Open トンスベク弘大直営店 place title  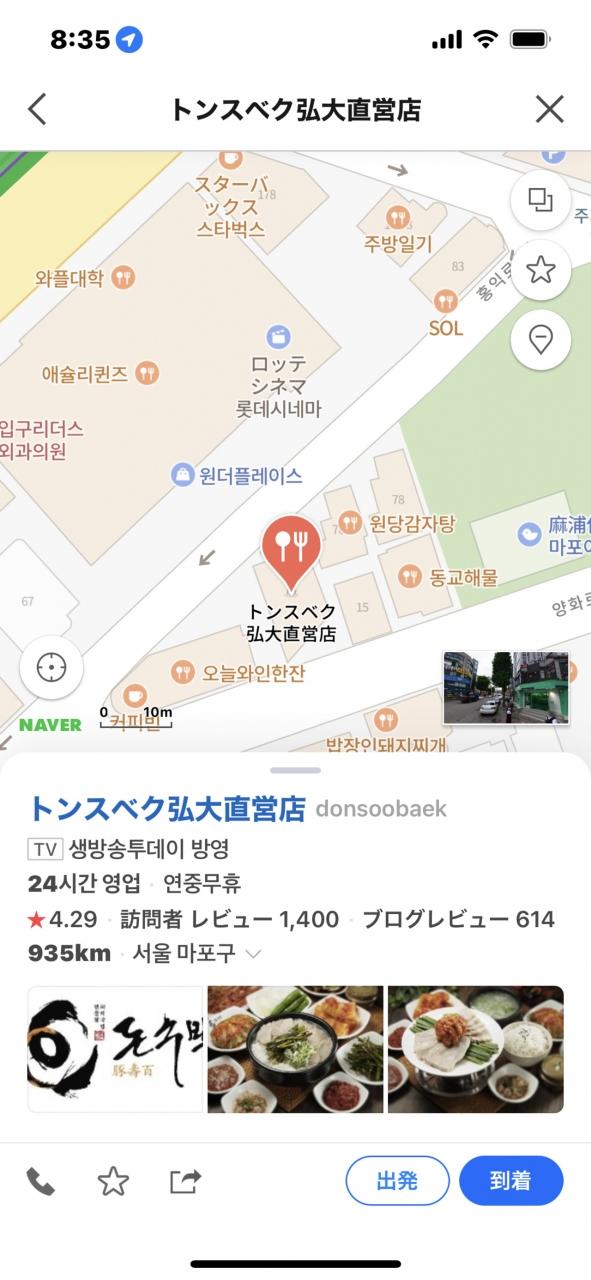point(166,808)
